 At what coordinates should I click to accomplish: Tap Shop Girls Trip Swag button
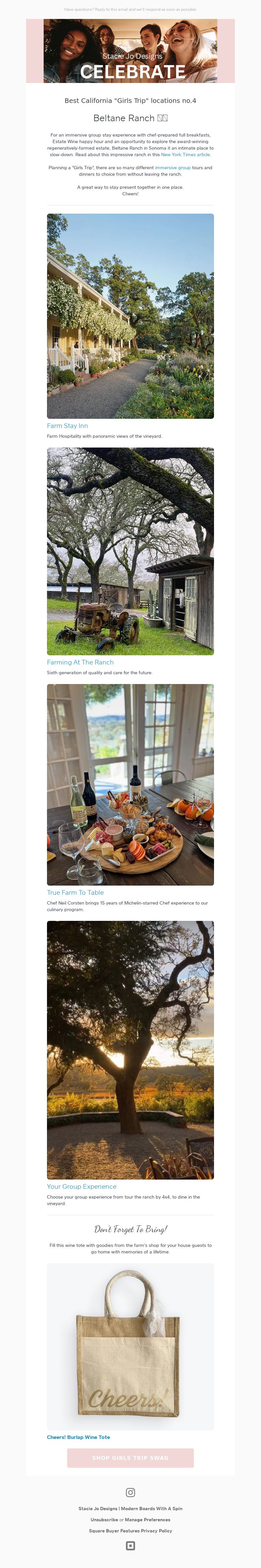tap(130, 1458)
